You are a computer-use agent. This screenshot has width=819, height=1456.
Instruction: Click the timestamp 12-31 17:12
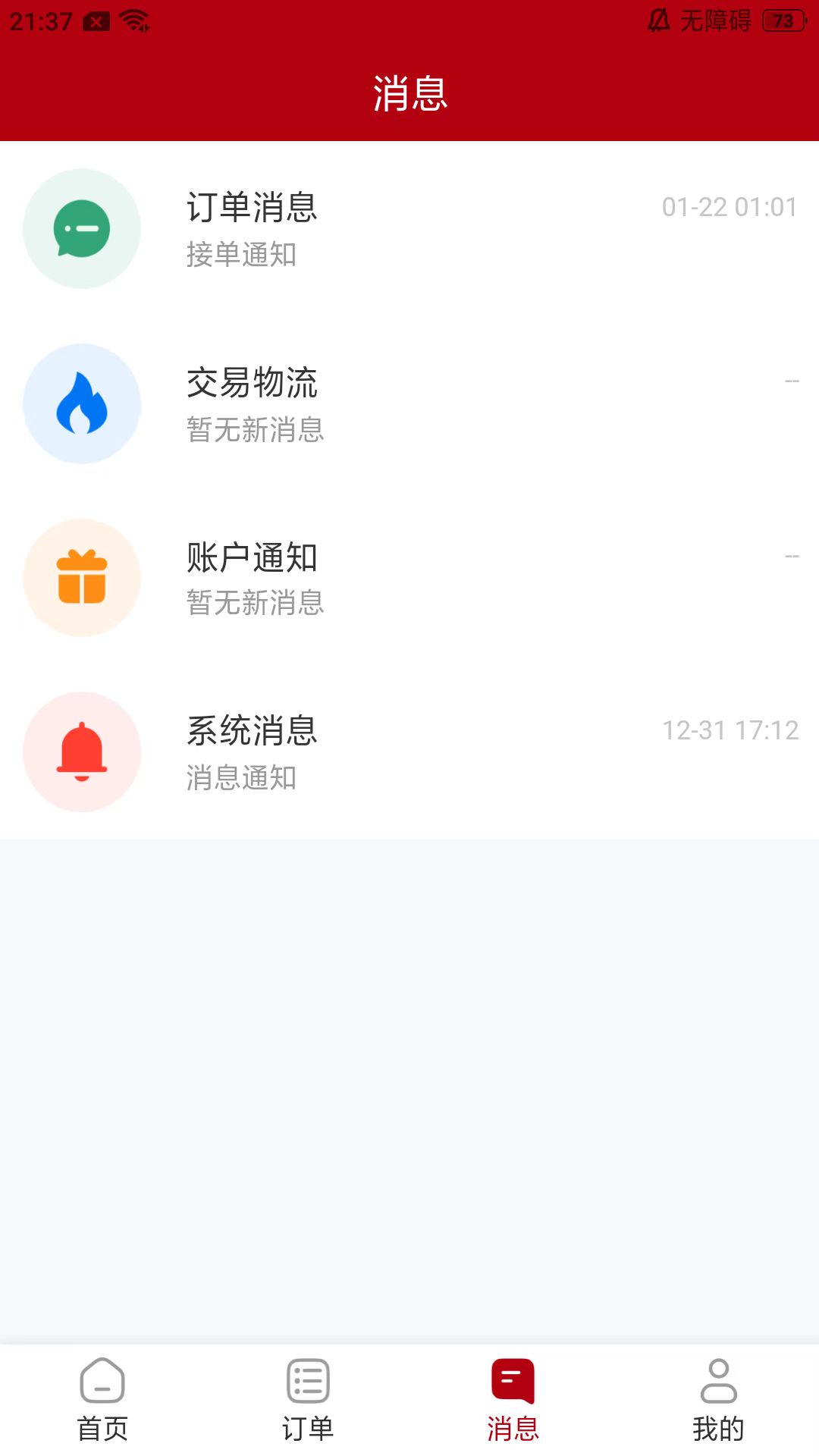[x=730, y=730]
